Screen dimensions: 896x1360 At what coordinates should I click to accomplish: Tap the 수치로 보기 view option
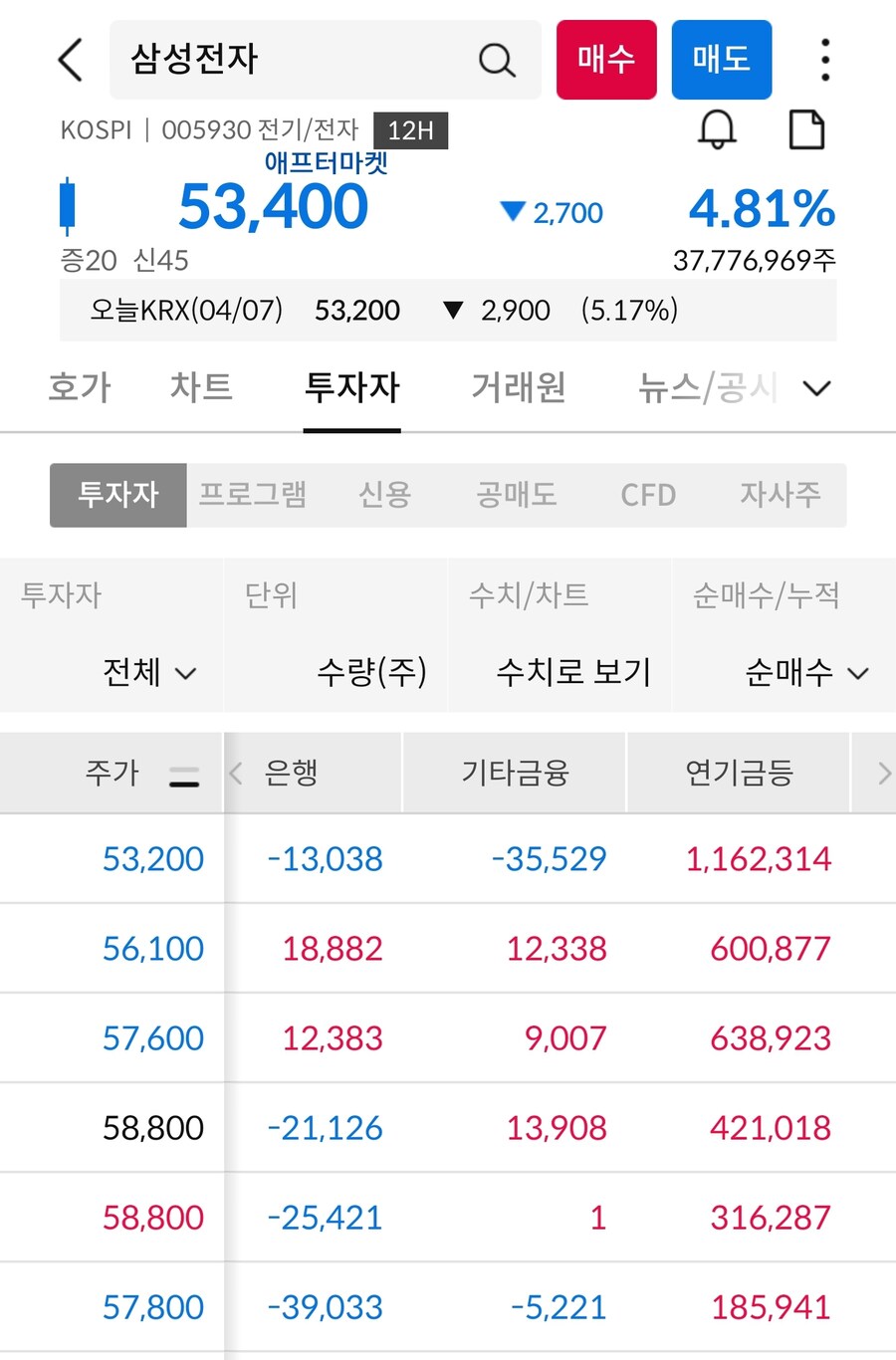[573, 673]
